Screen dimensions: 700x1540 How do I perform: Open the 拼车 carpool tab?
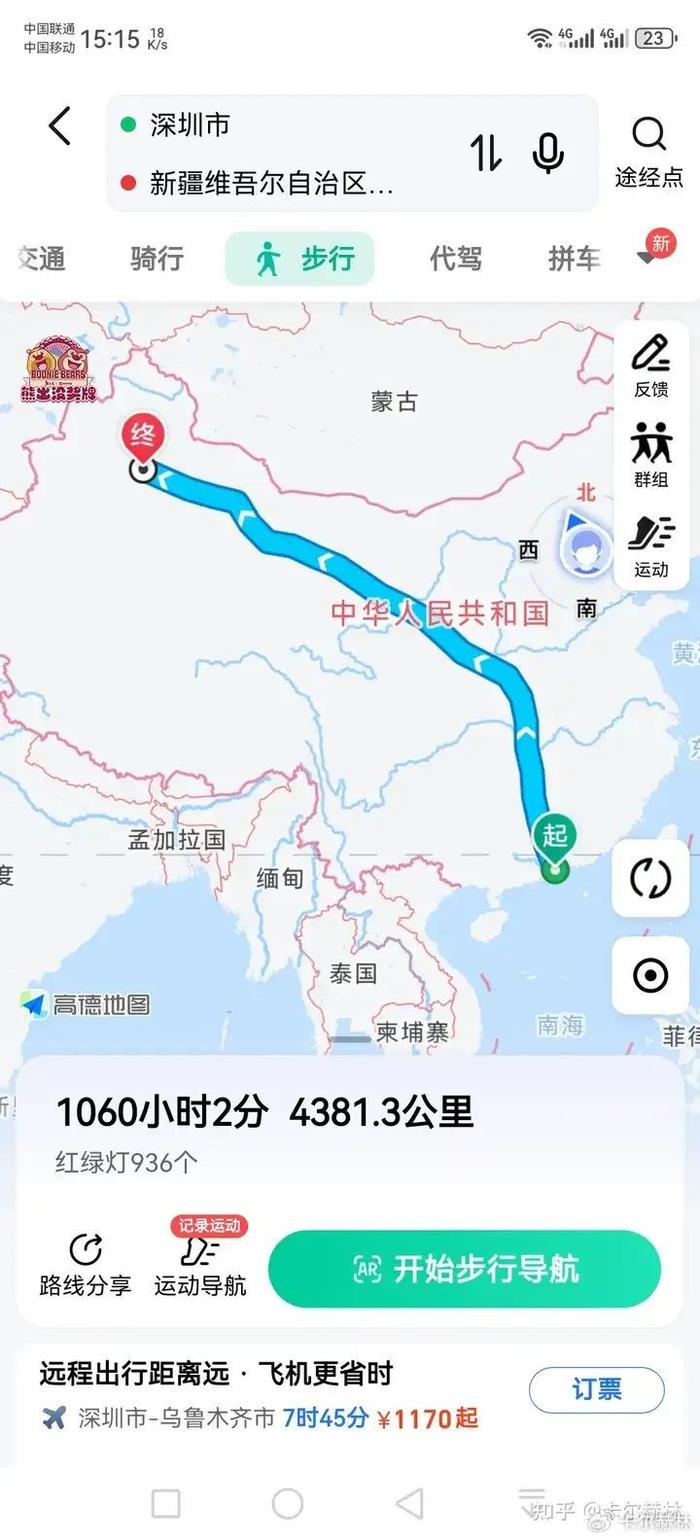574,259
